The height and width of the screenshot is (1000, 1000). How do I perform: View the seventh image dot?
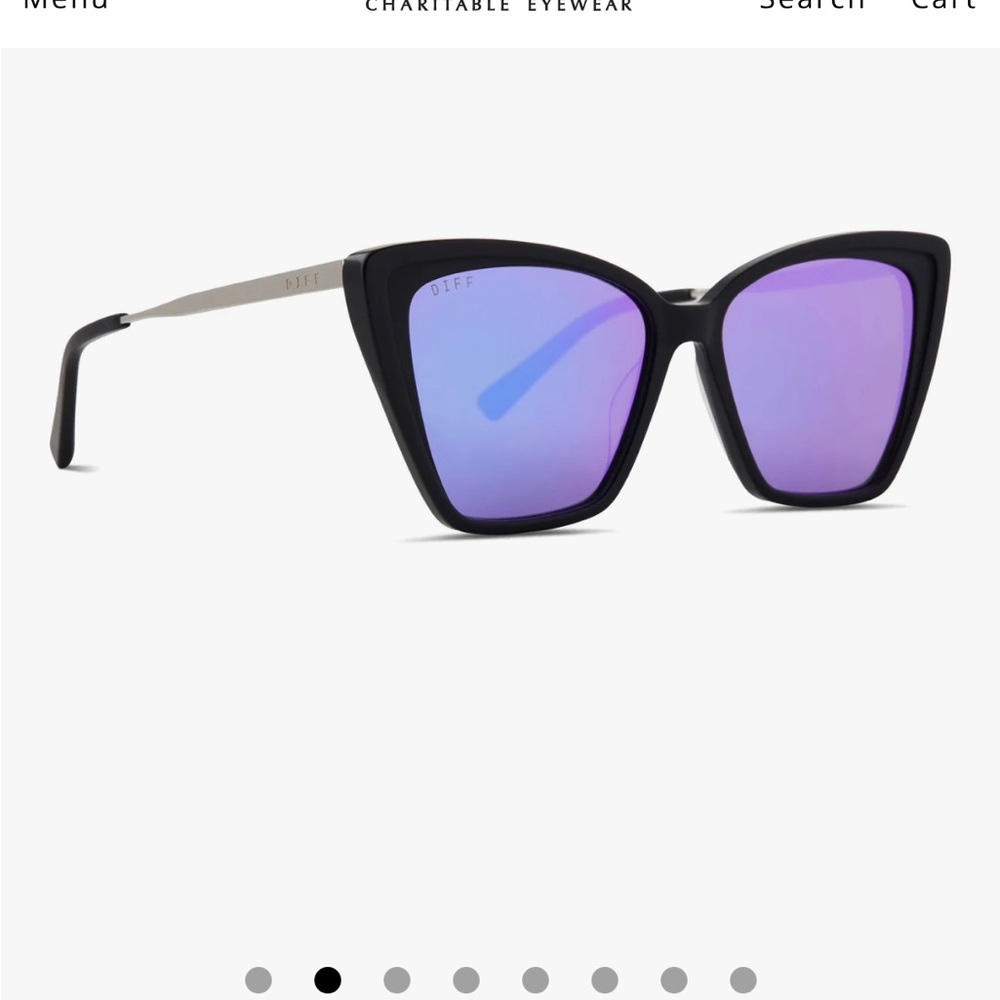click(674, 980)
